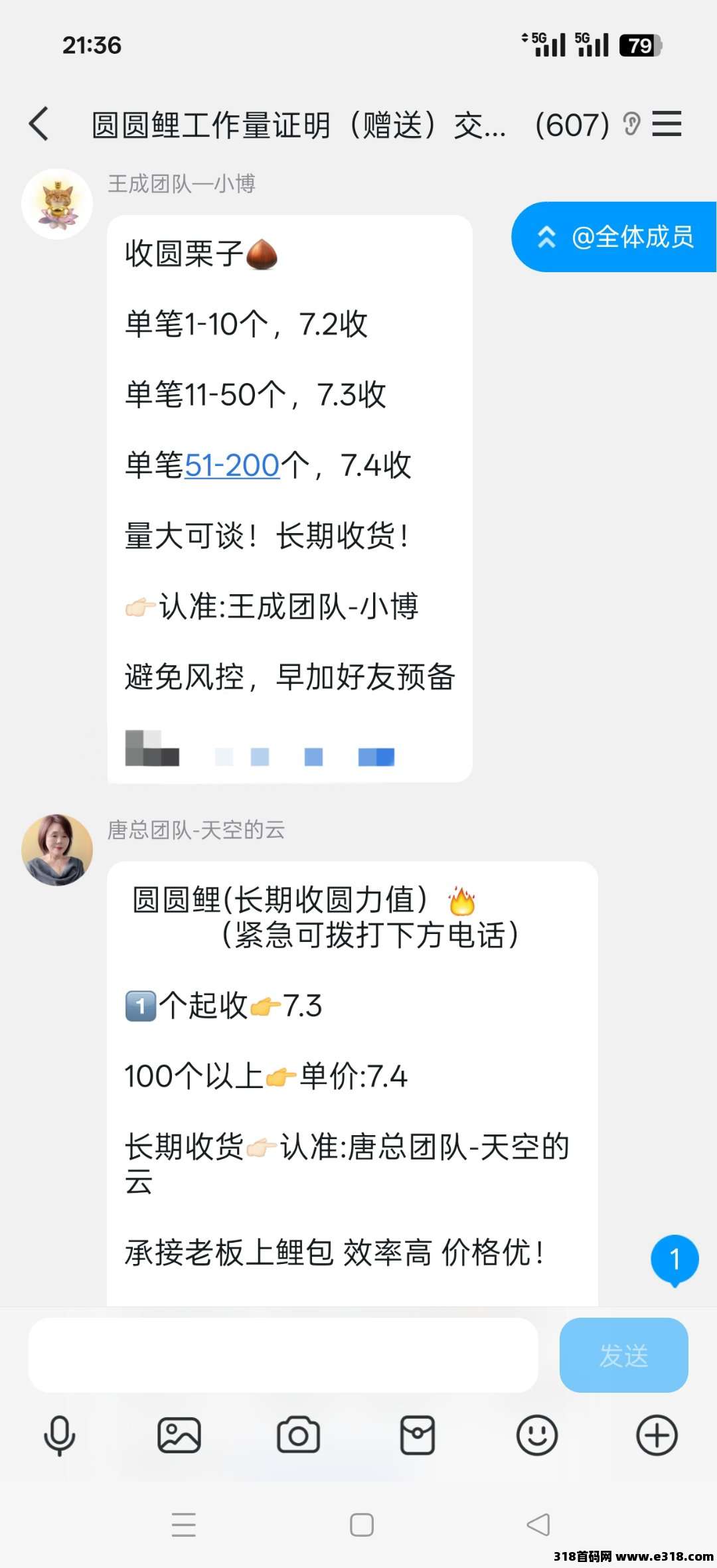Screen dimensions: 717x1568
Task: Tap the ear listening icon beside member count
Action: coord(631,123)
